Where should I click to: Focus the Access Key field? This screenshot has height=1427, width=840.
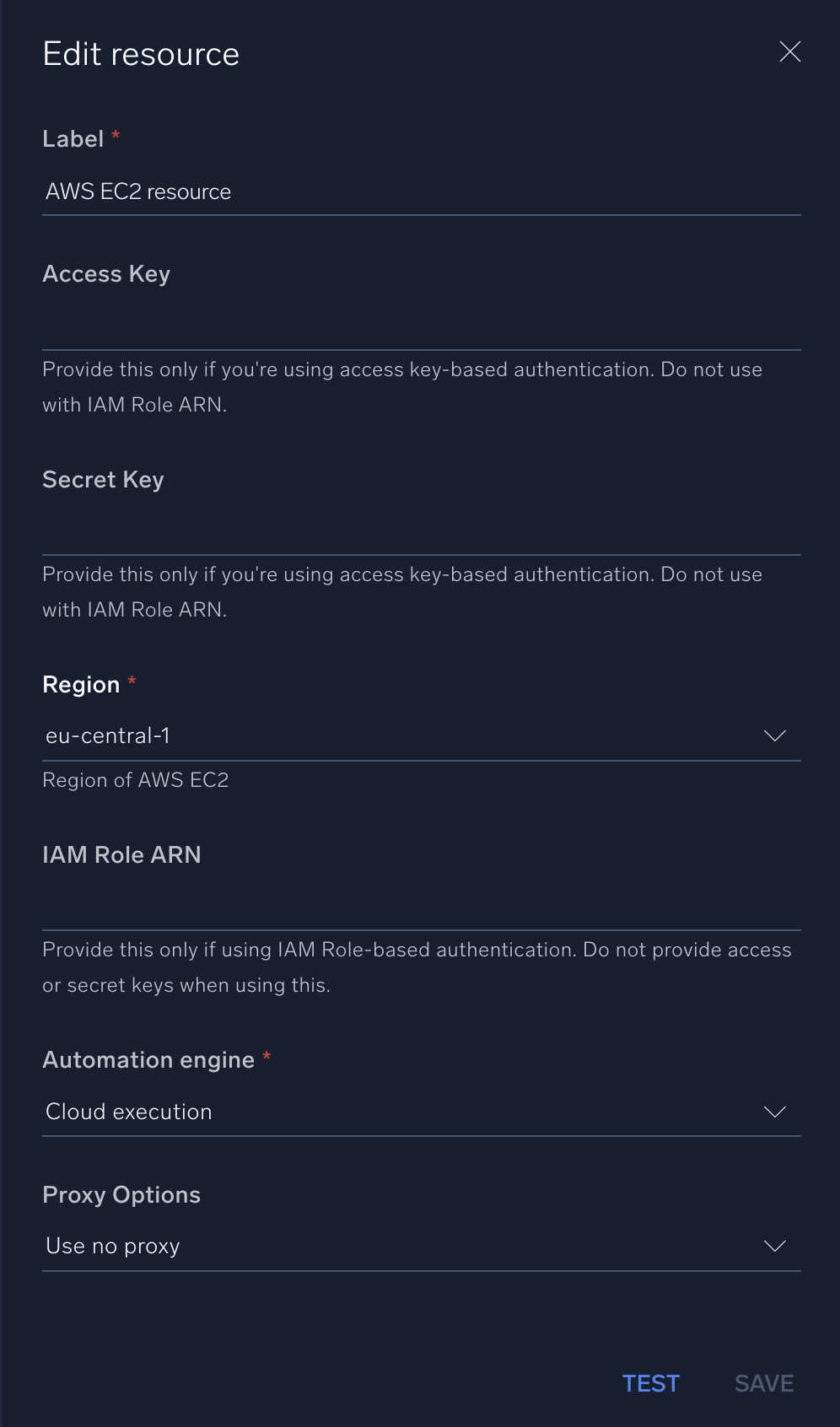tap(421, 326)
